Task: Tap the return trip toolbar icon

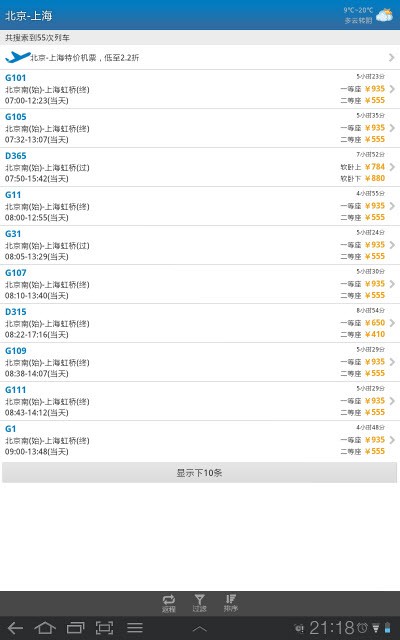Action: click(x=169, y=603)
